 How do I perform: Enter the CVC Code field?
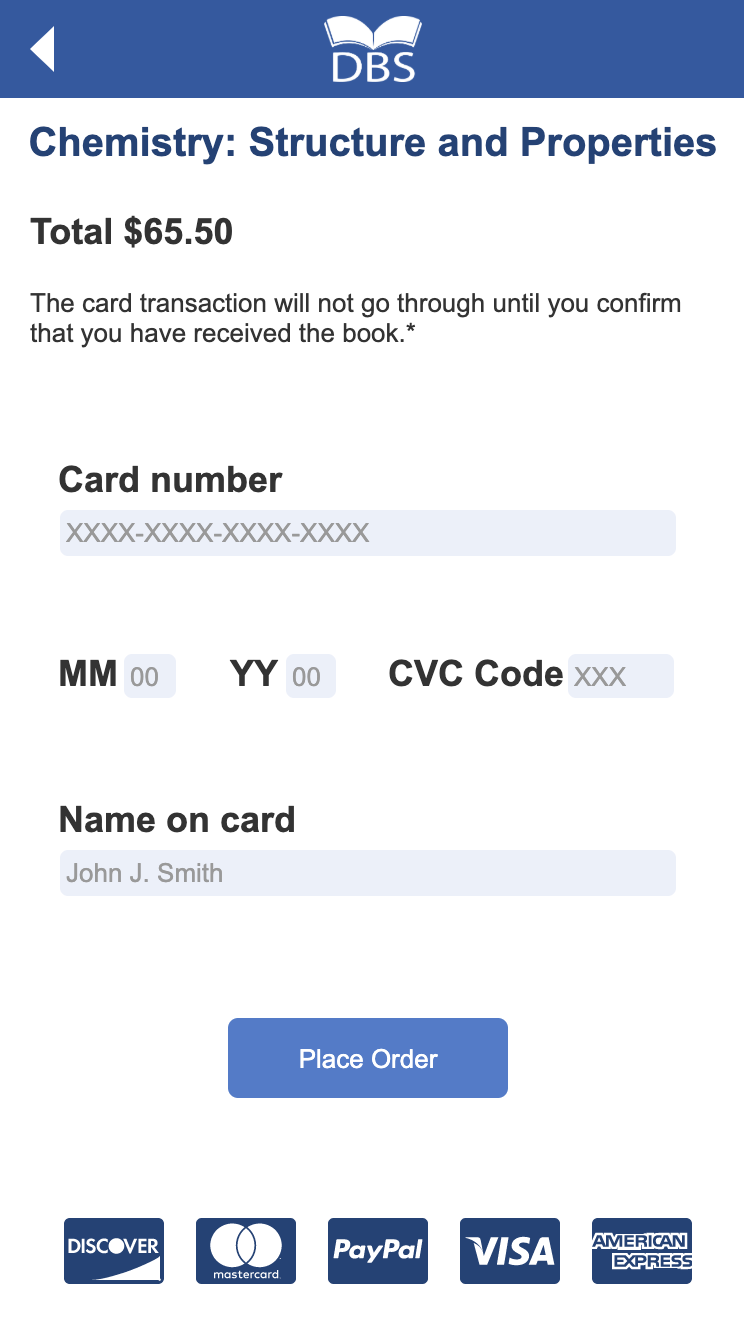pyautogui.click(x=621, y=676)
